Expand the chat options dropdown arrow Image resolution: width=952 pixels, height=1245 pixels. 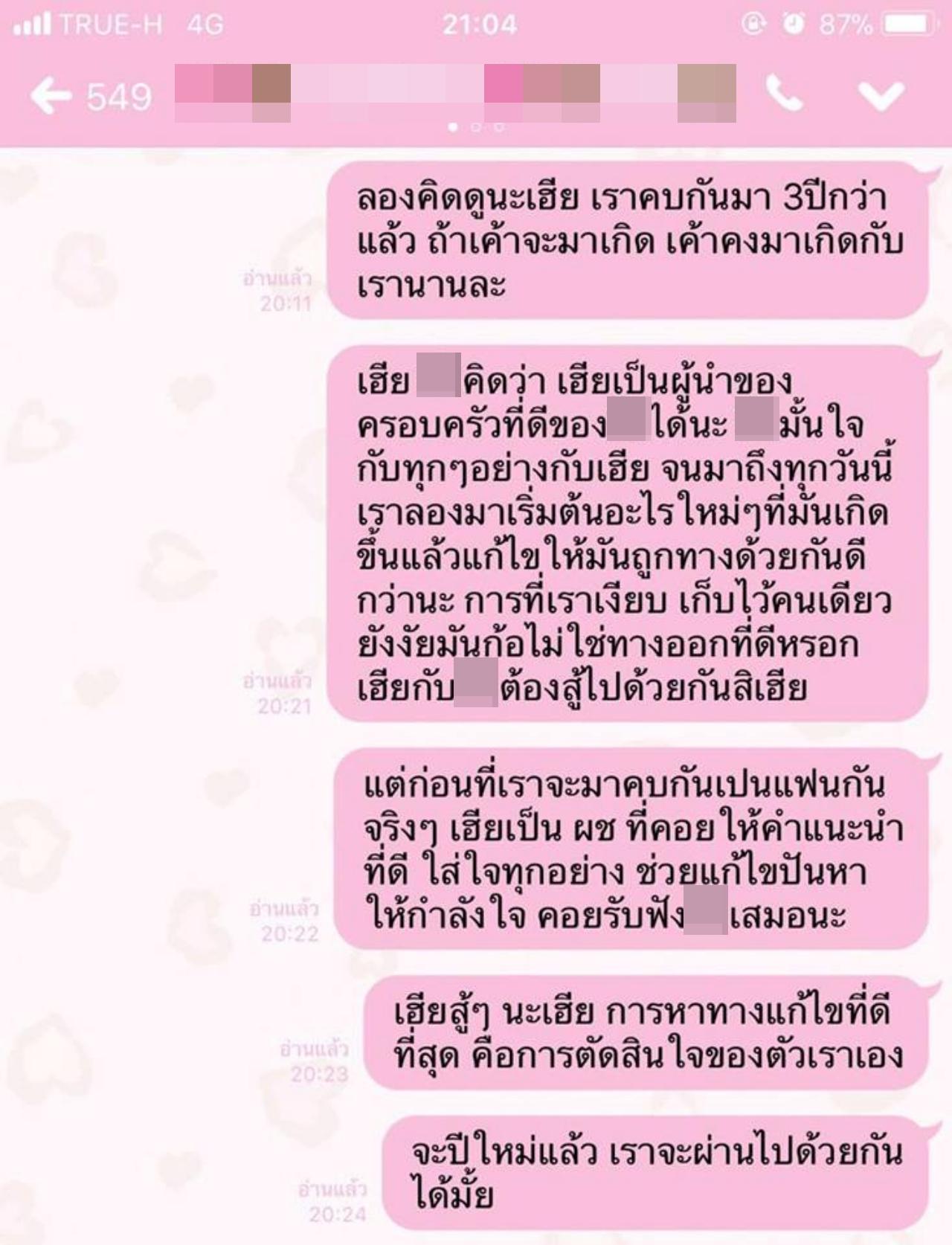881,96
